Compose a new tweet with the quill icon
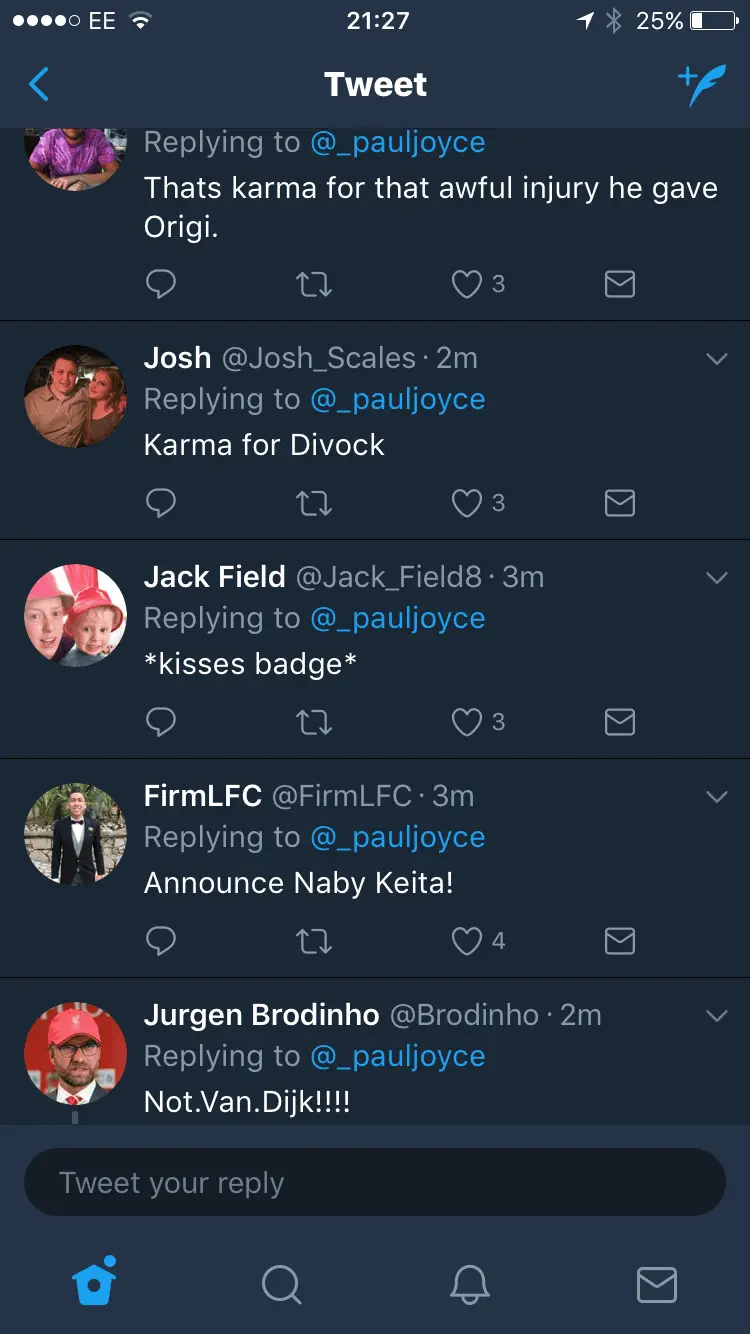Screen dimensions: 750x1334 (x=701, y=85)
